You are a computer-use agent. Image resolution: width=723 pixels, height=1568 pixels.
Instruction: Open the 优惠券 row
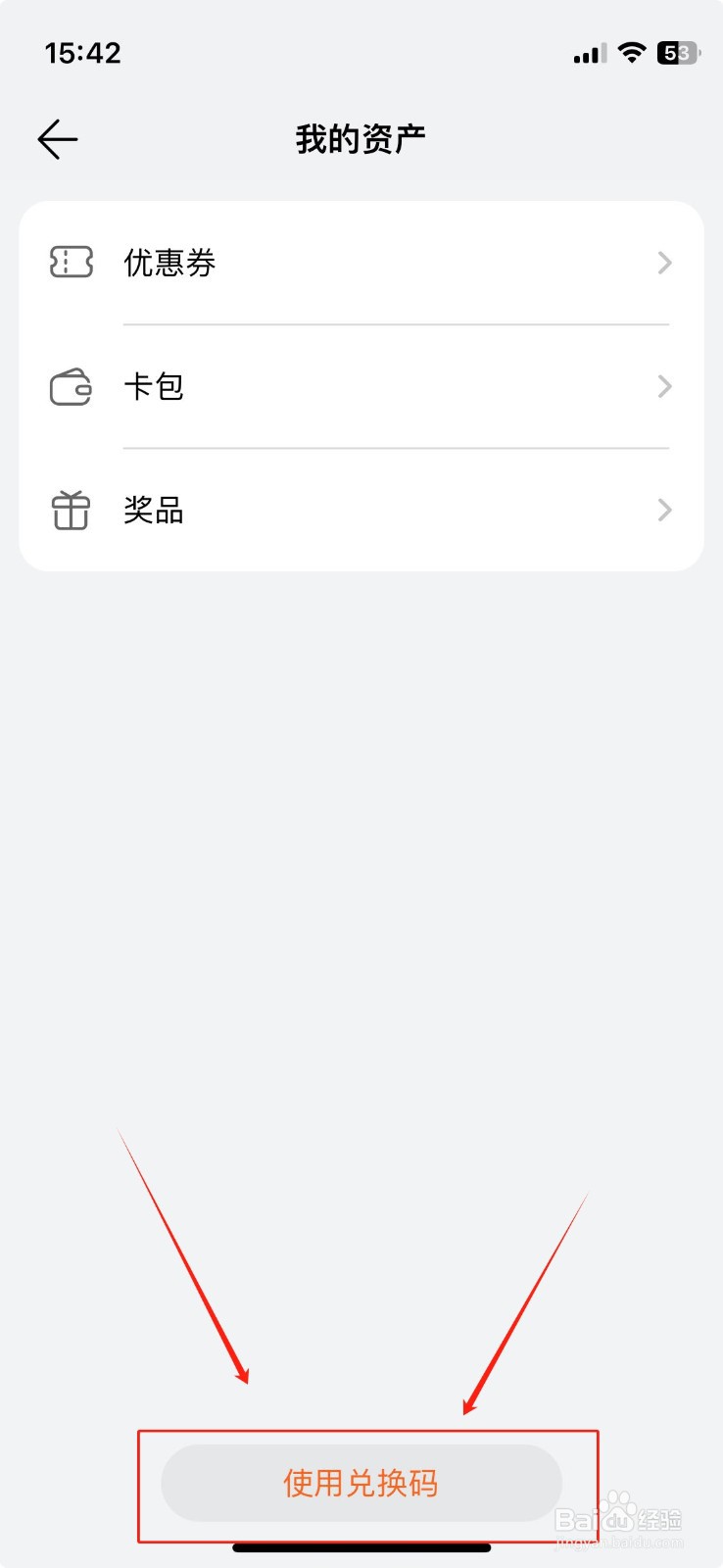coord(361,263)
